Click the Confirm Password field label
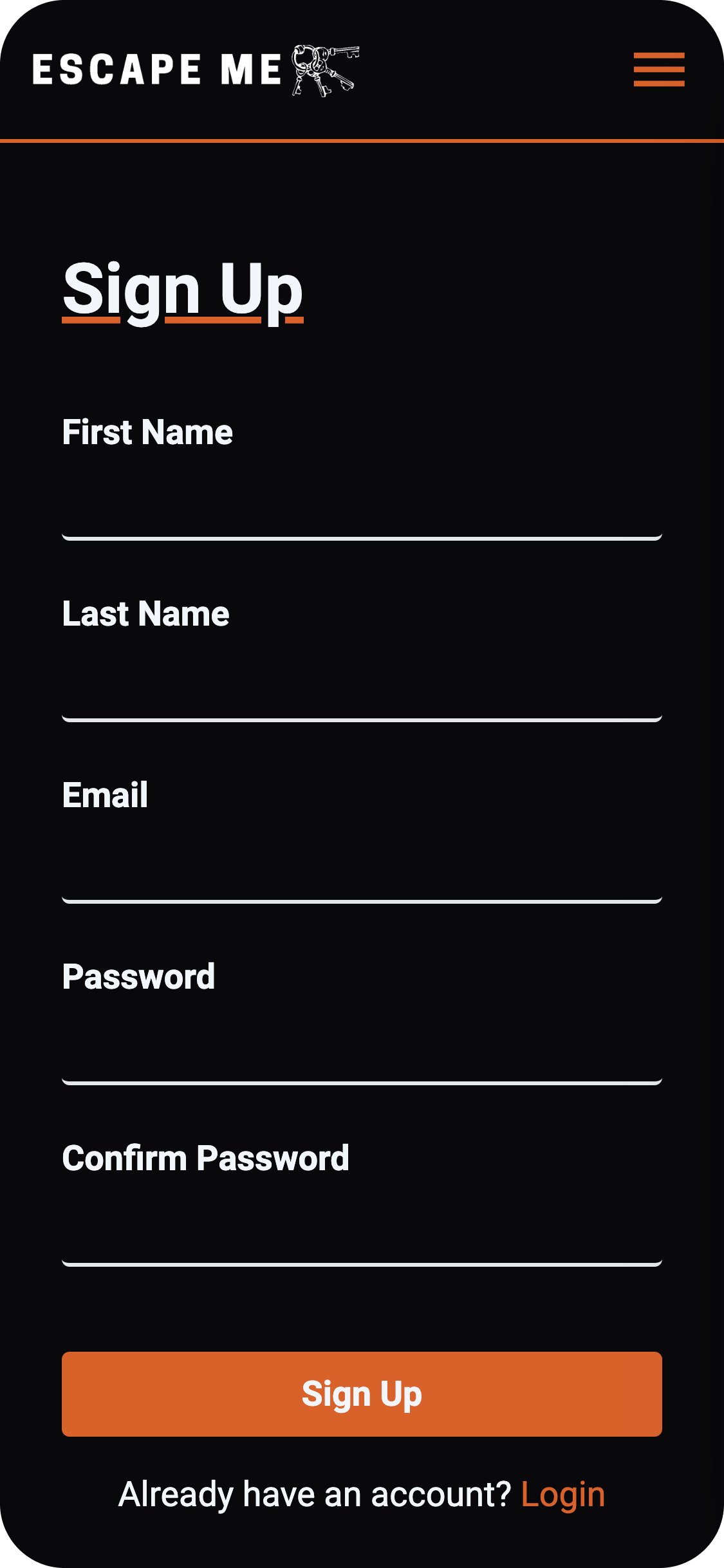Viewport: 724px width, 1568px height. (x=205, y=1159)
